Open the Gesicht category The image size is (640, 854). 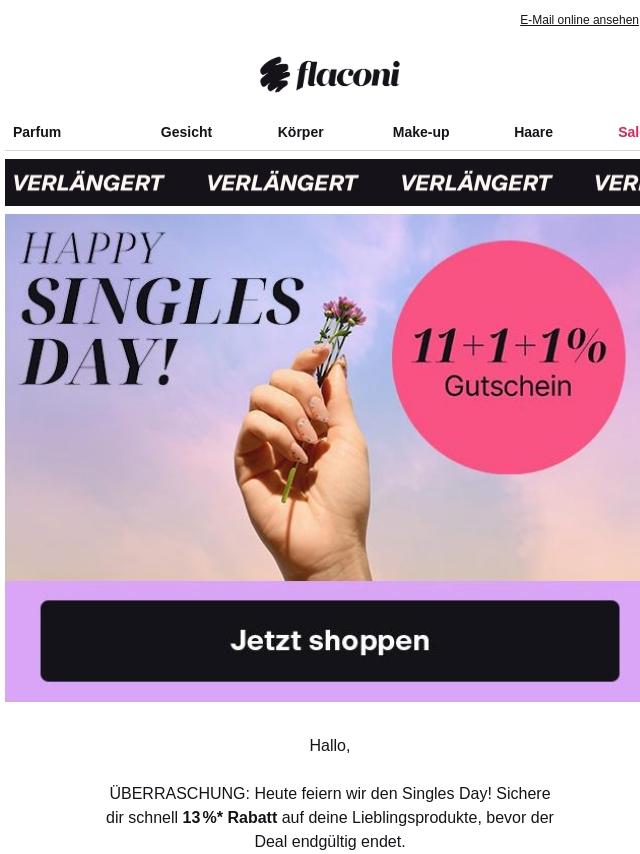click(186, 132)
